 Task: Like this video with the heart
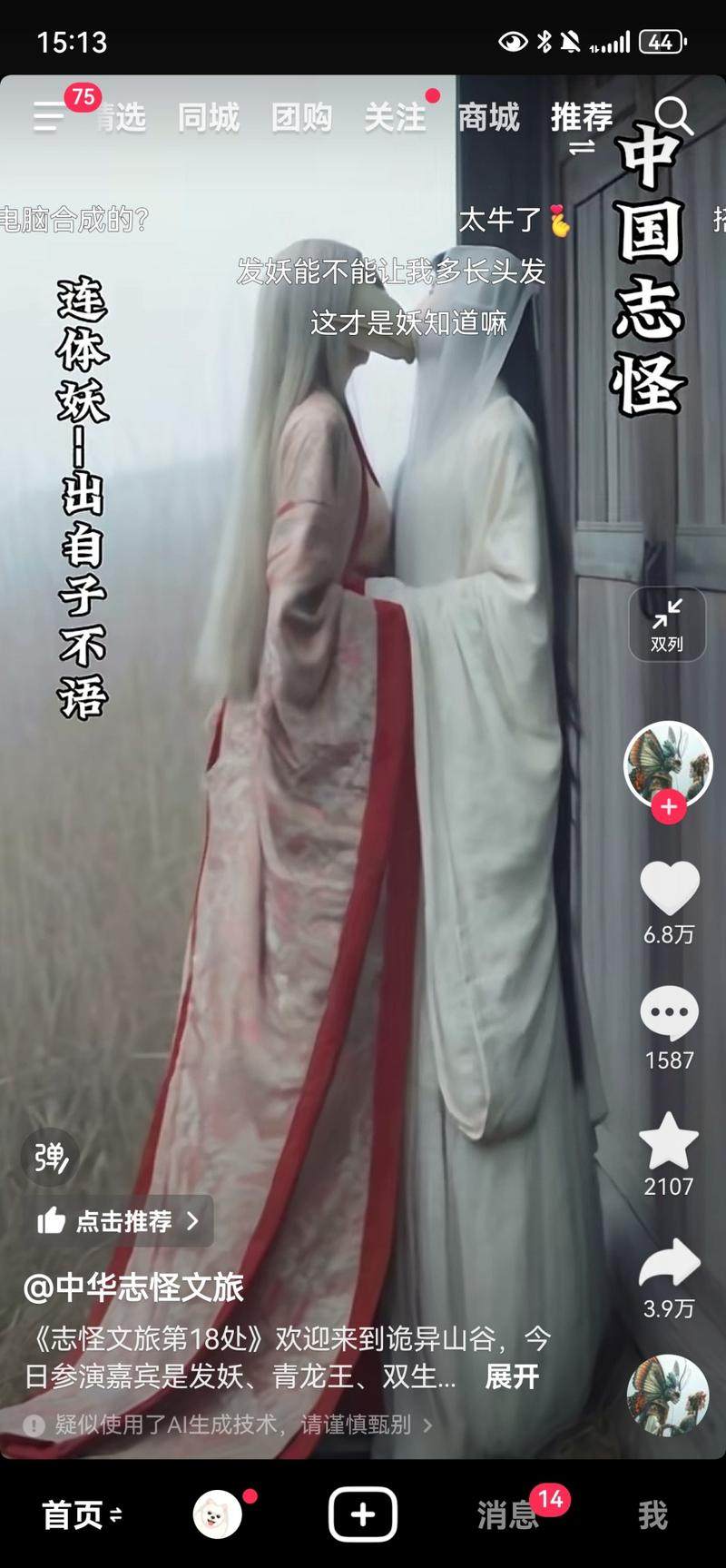(670, 888)
